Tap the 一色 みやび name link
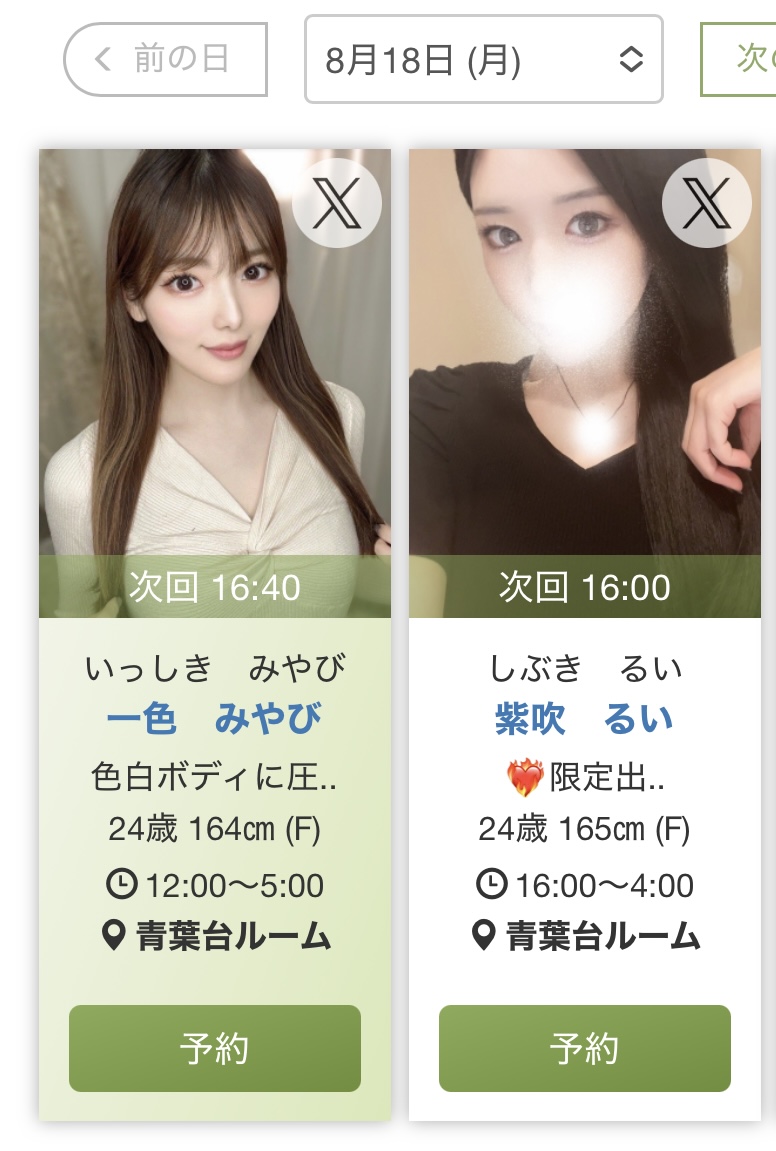Screen dimensions: 776x1151 (215, 719)
